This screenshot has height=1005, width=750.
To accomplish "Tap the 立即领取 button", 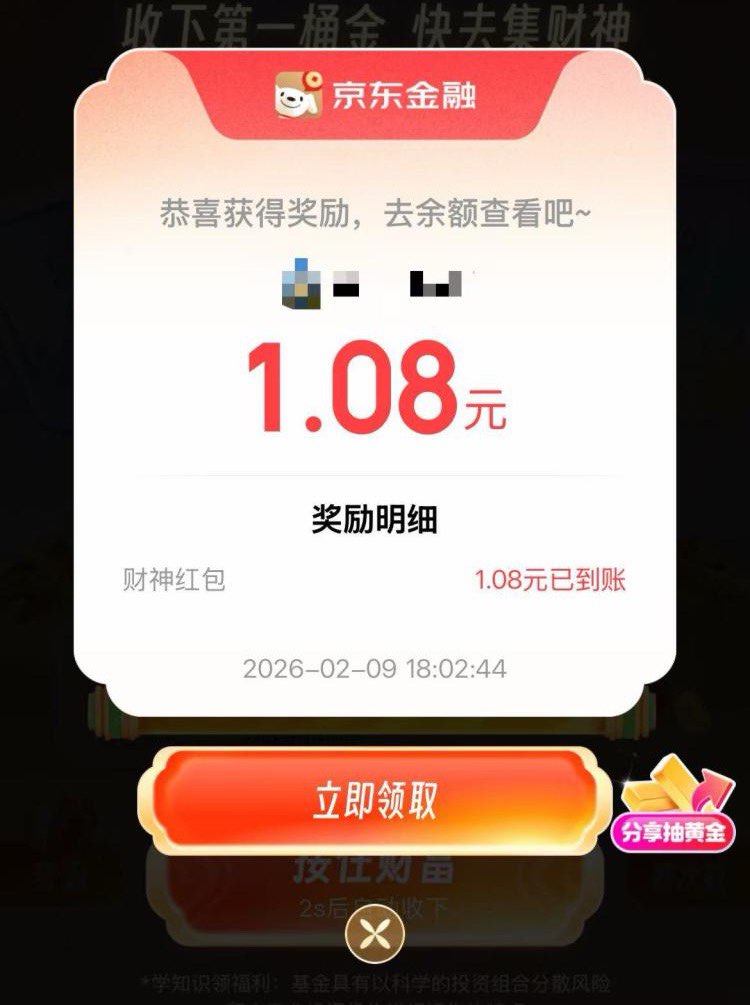I will (x=374, y=801).
